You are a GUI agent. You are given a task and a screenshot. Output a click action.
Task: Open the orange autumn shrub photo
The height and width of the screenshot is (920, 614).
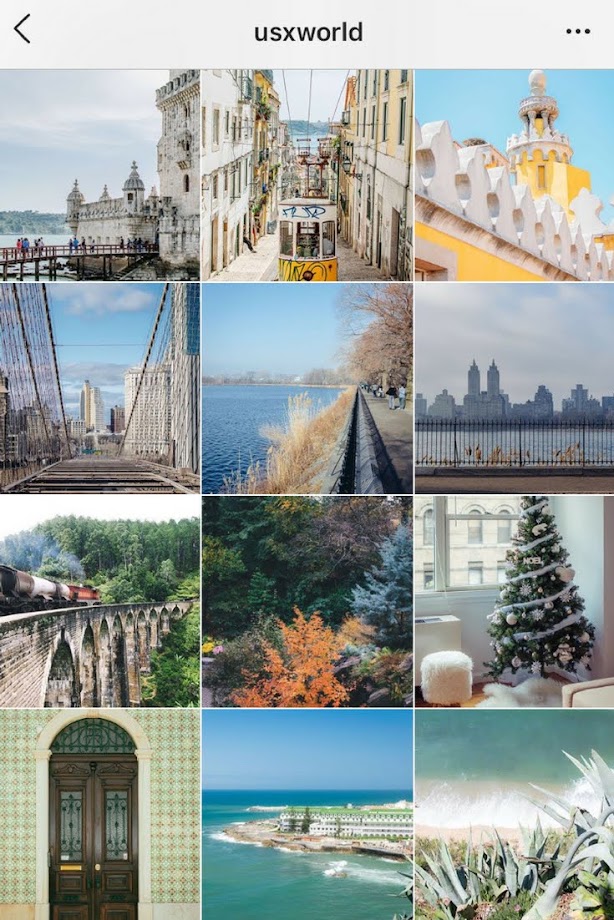tap(307, 601)
